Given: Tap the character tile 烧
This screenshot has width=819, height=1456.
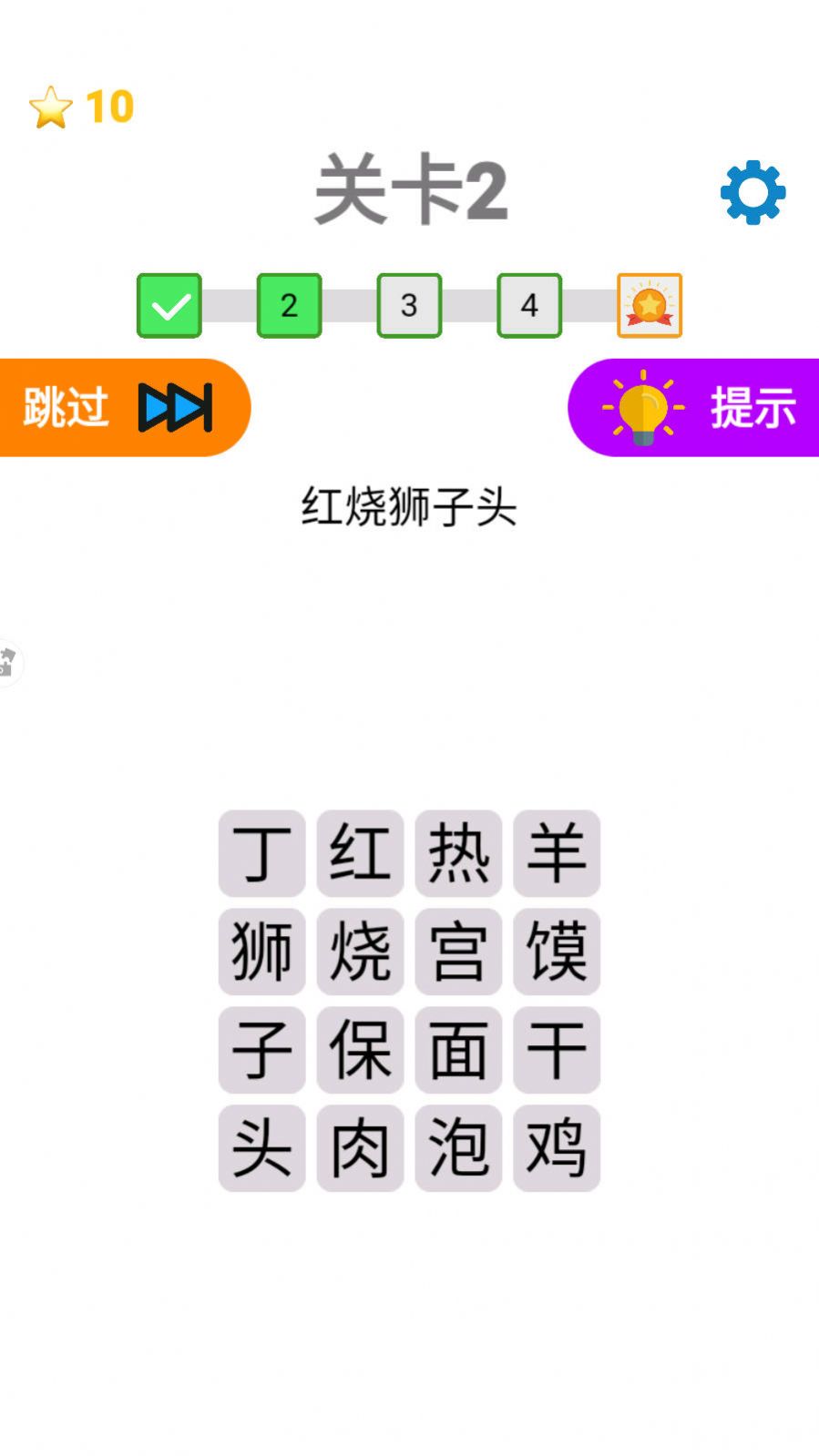Looking at the screenshot, I should [x=360, y=952].
